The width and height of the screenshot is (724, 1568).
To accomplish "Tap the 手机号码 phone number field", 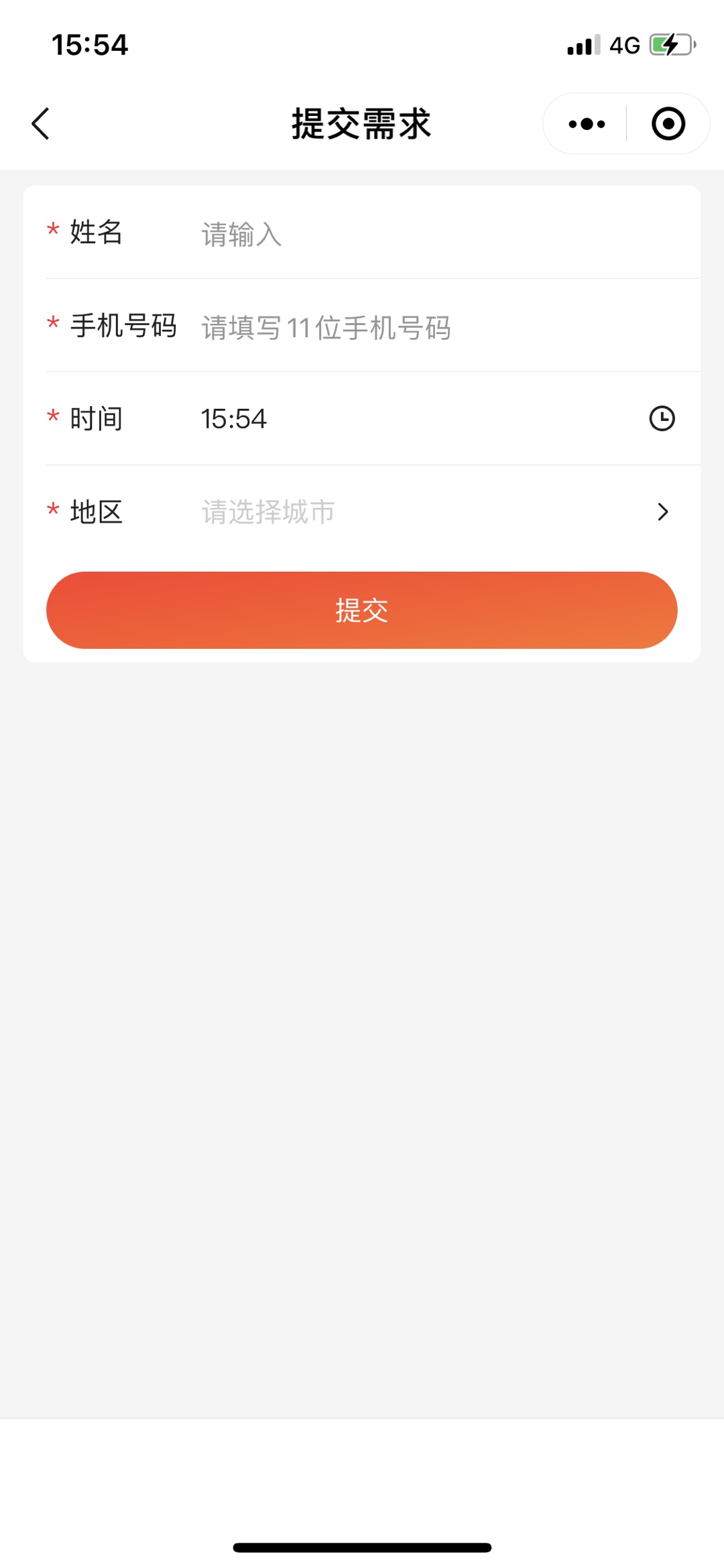I will (x=436, y=327).
